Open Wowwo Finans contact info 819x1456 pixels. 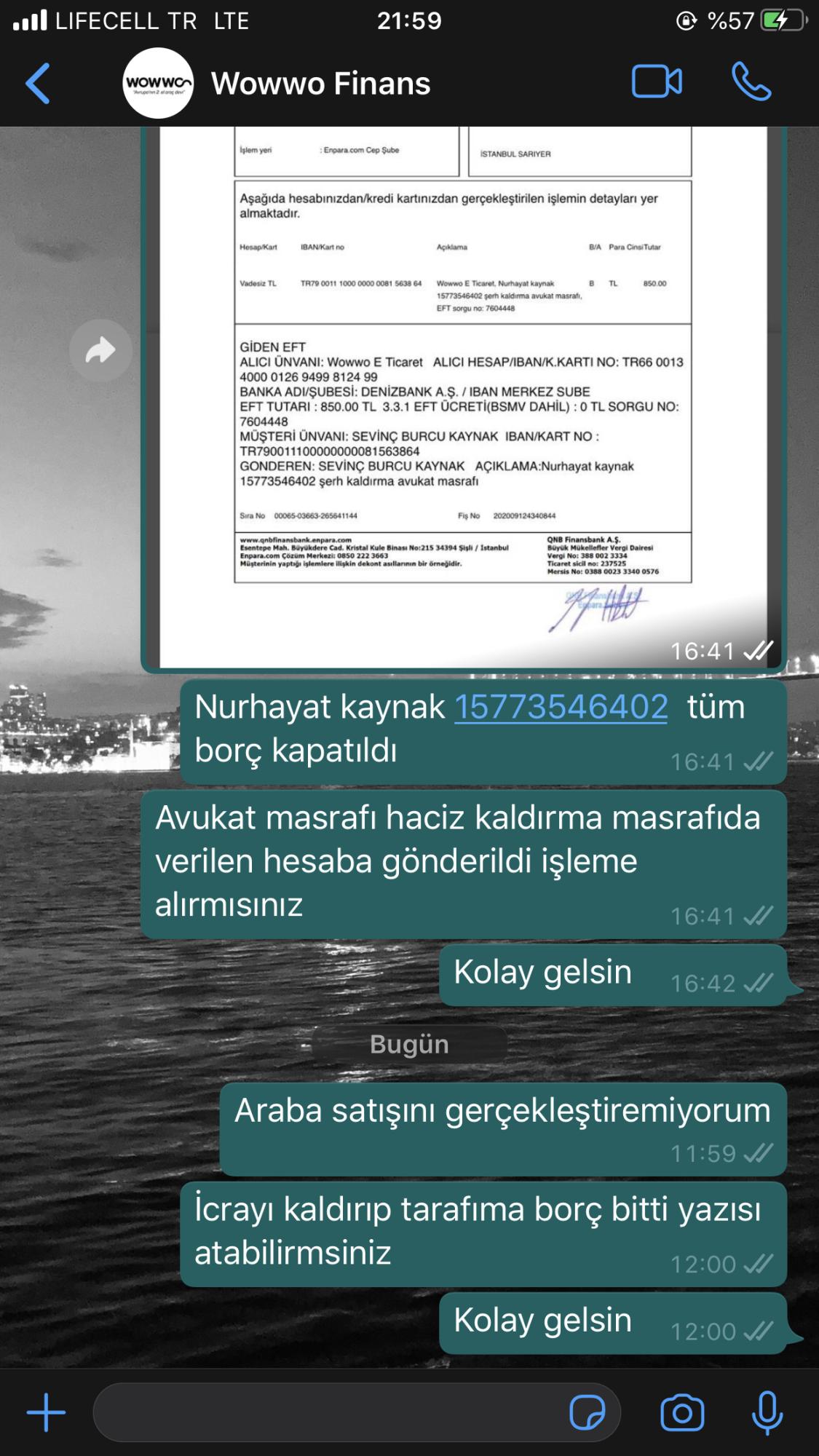(320, 83)
